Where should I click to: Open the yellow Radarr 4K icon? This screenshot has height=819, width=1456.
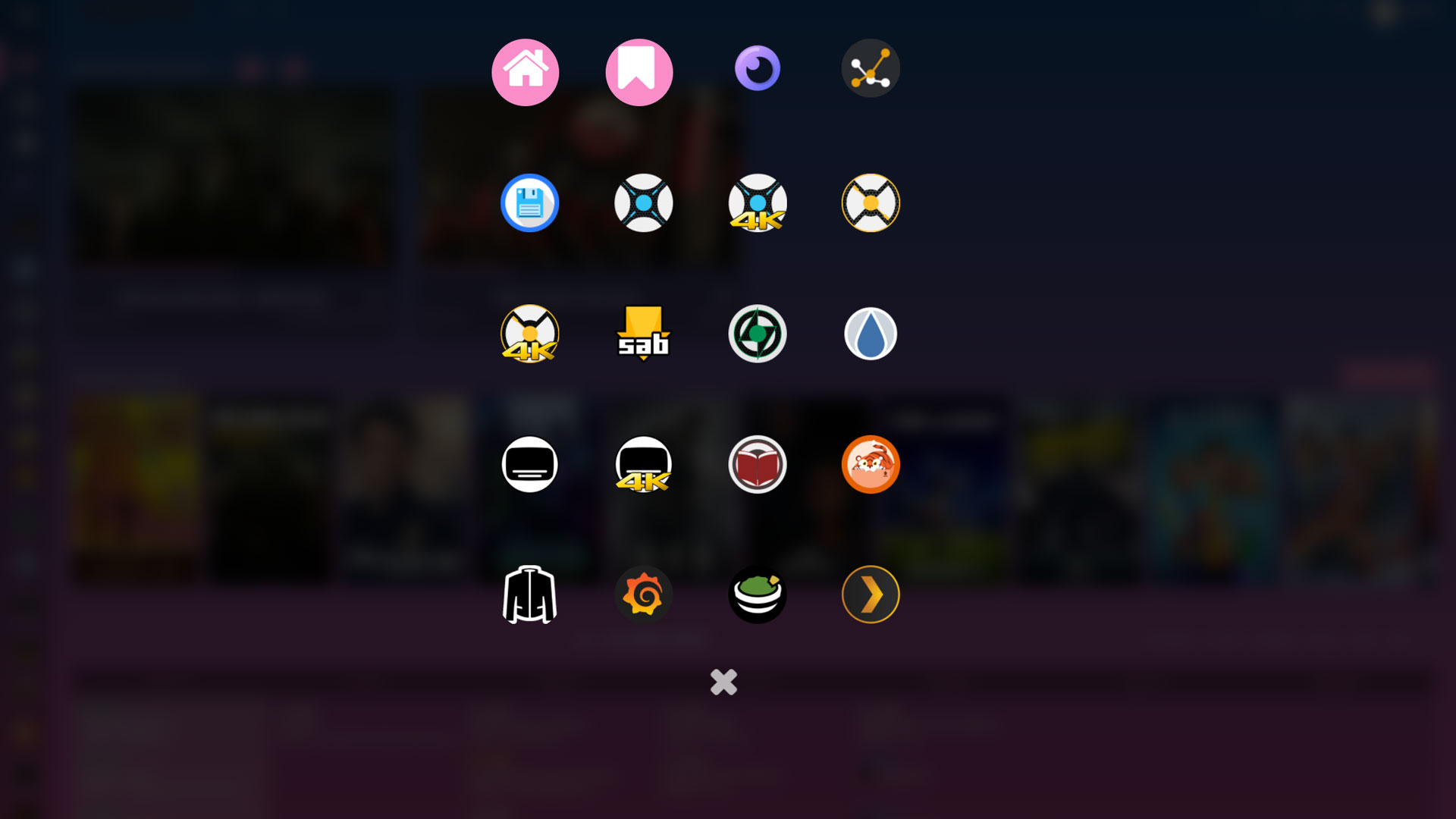tap(529, 334)
